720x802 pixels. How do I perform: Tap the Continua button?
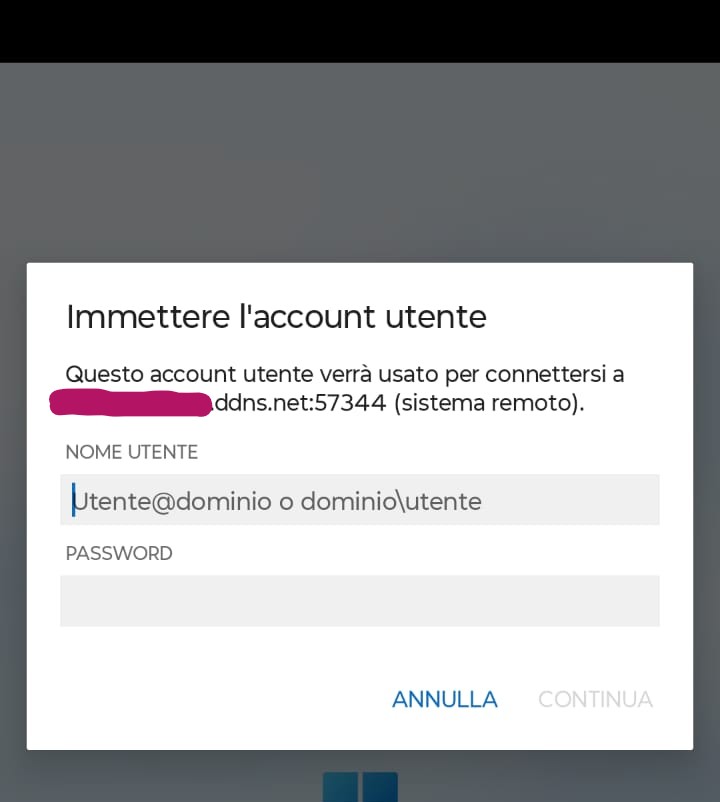click(595, 699)
